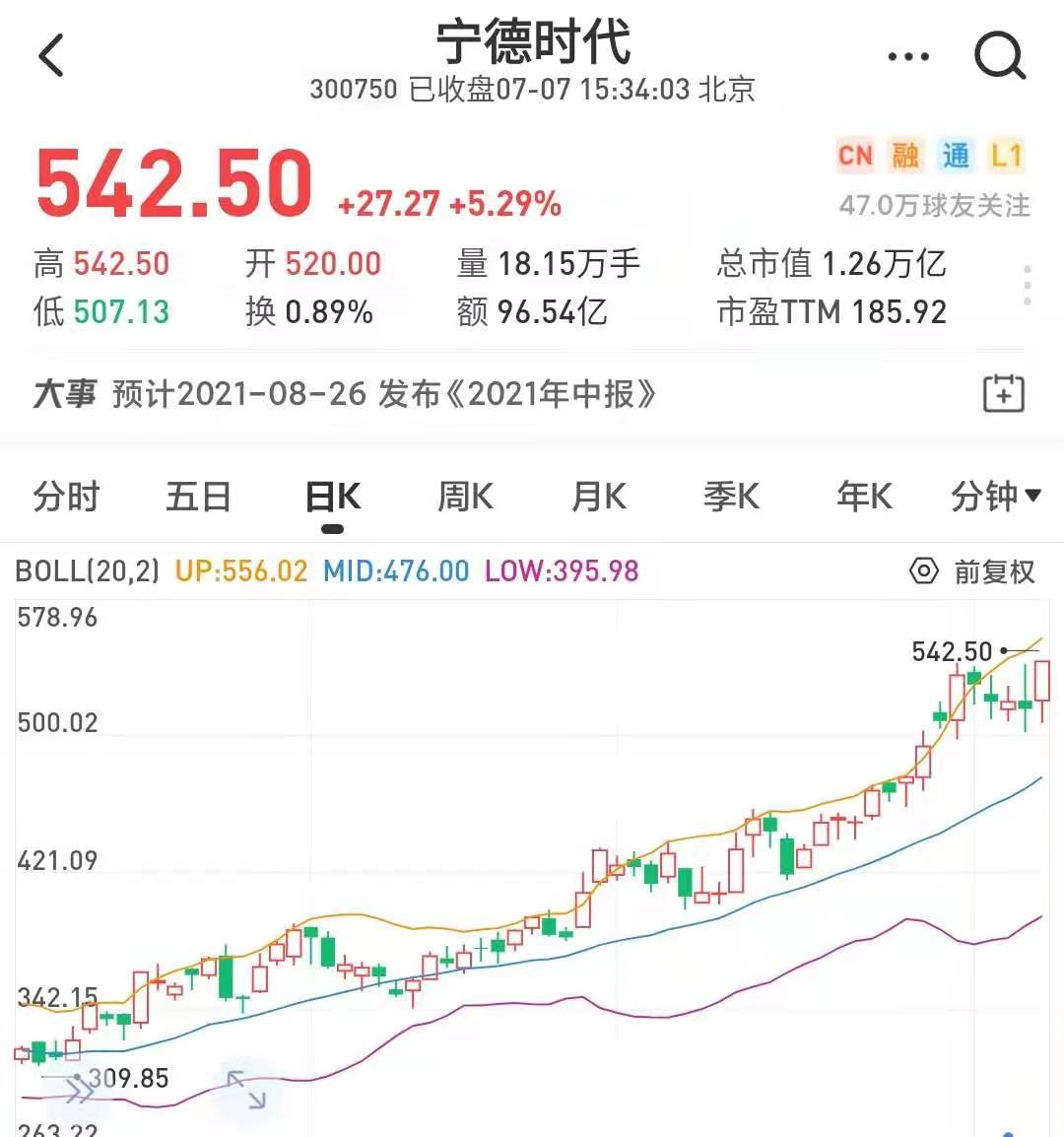
Task: Switch to the 月K chart tab
Action: tap(598, 496)
